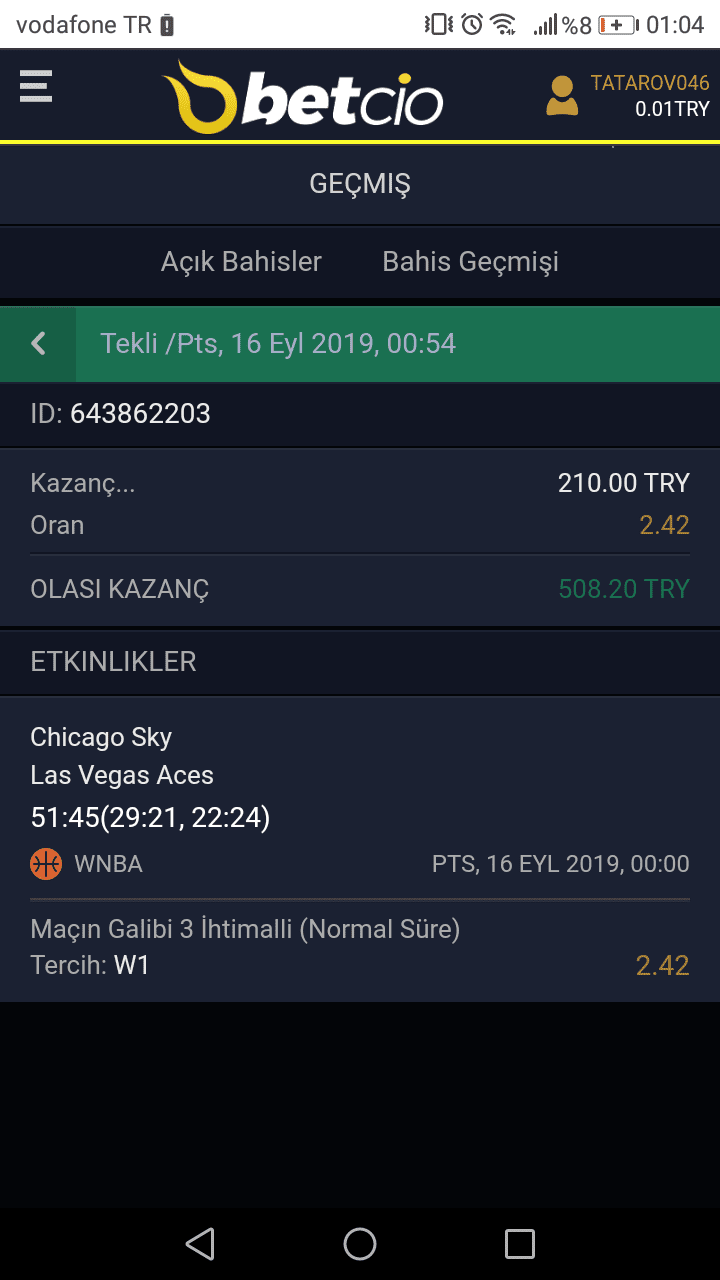This screenshot has height=1280, width=720.
Task: Open the hamburger drawer menu
Action: (36, 86)
